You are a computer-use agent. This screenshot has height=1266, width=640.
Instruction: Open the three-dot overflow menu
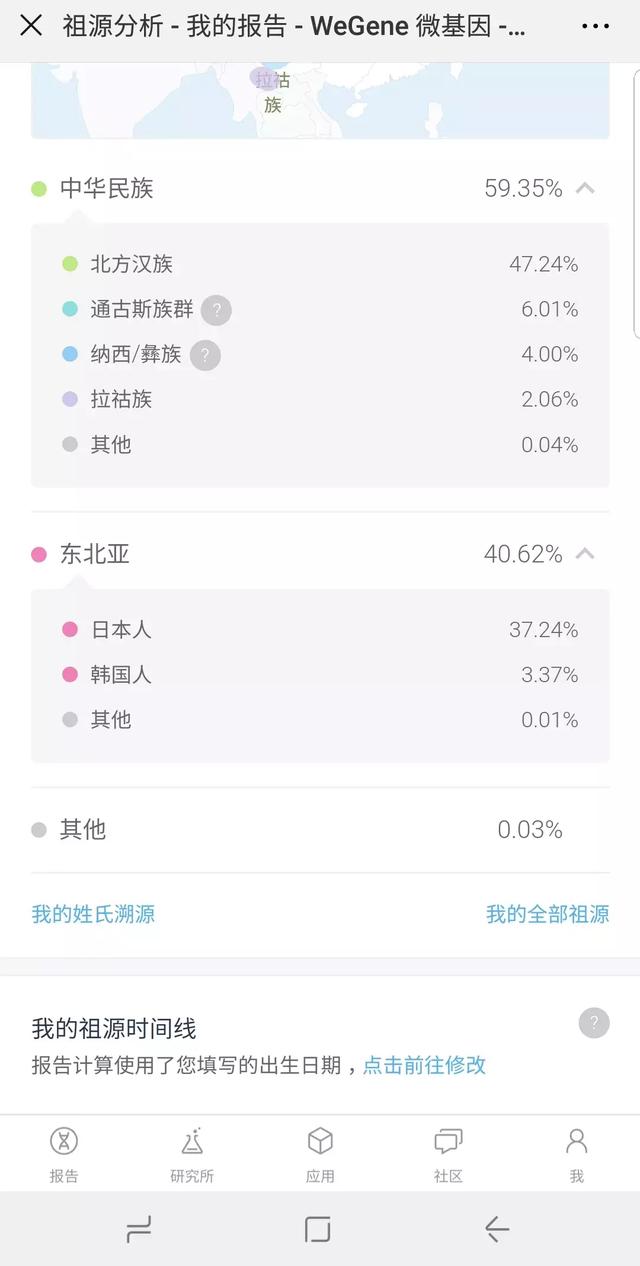click(595, 26)
